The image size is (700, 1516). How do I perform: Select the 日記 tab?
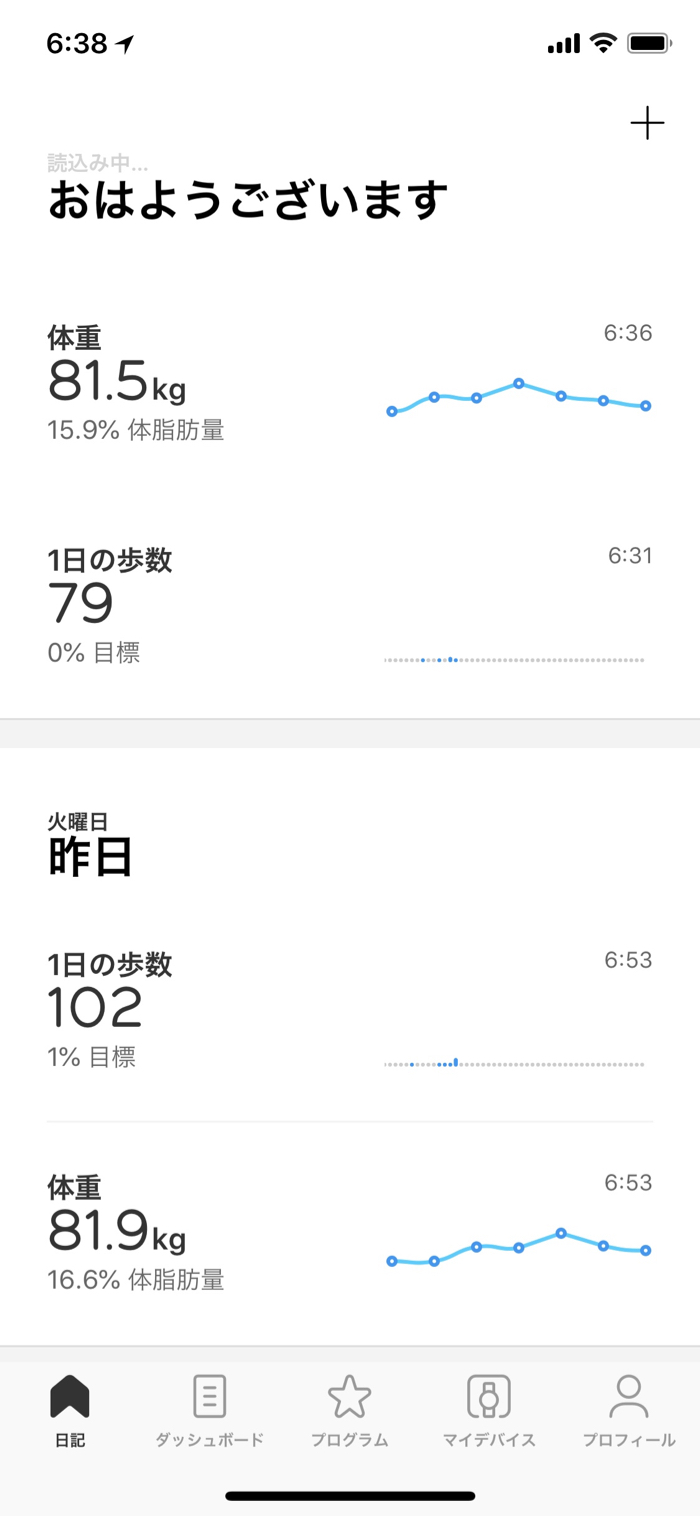click(x=70, y=1410)
